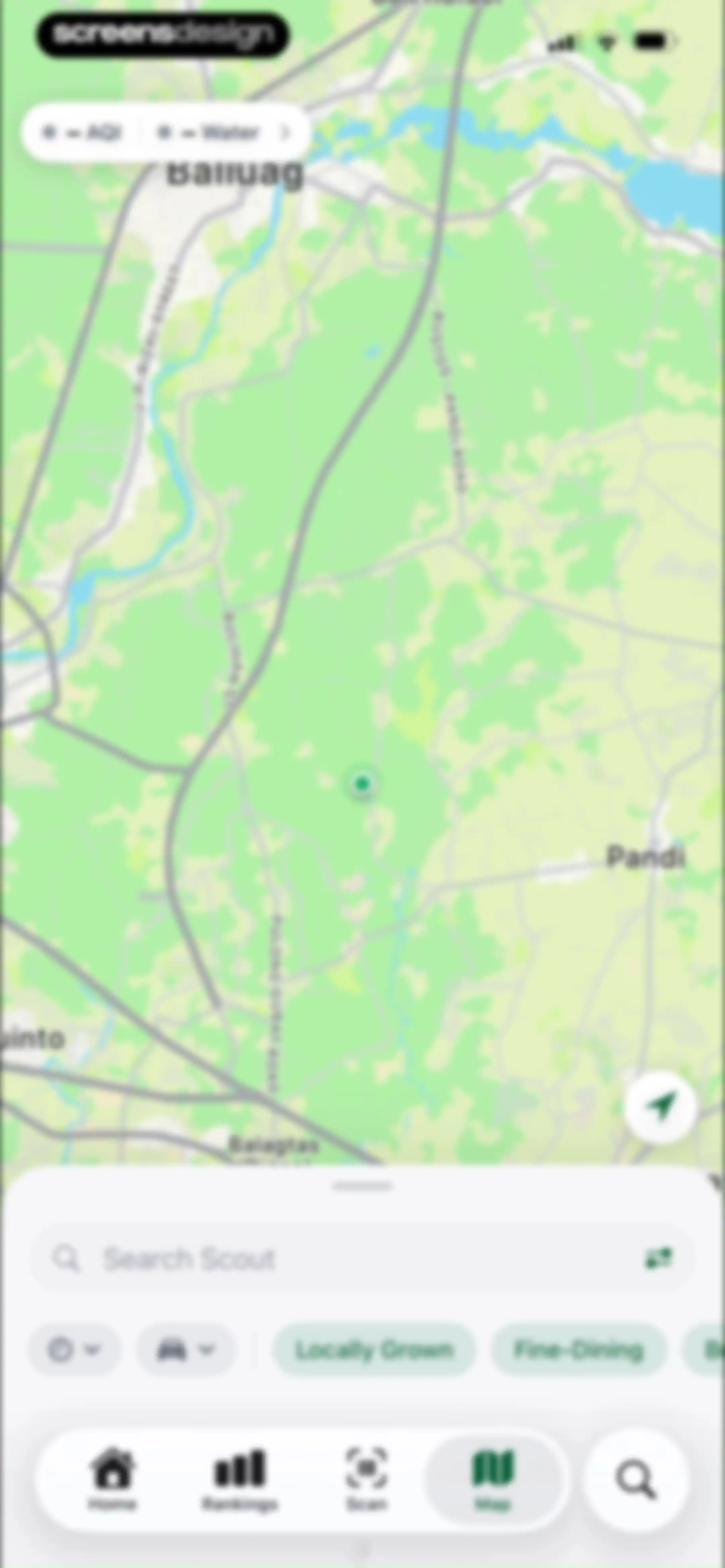This screenshot has width=725, height=1568.
Task: Tap the green location dot on the map
Action: click(362, 783)
